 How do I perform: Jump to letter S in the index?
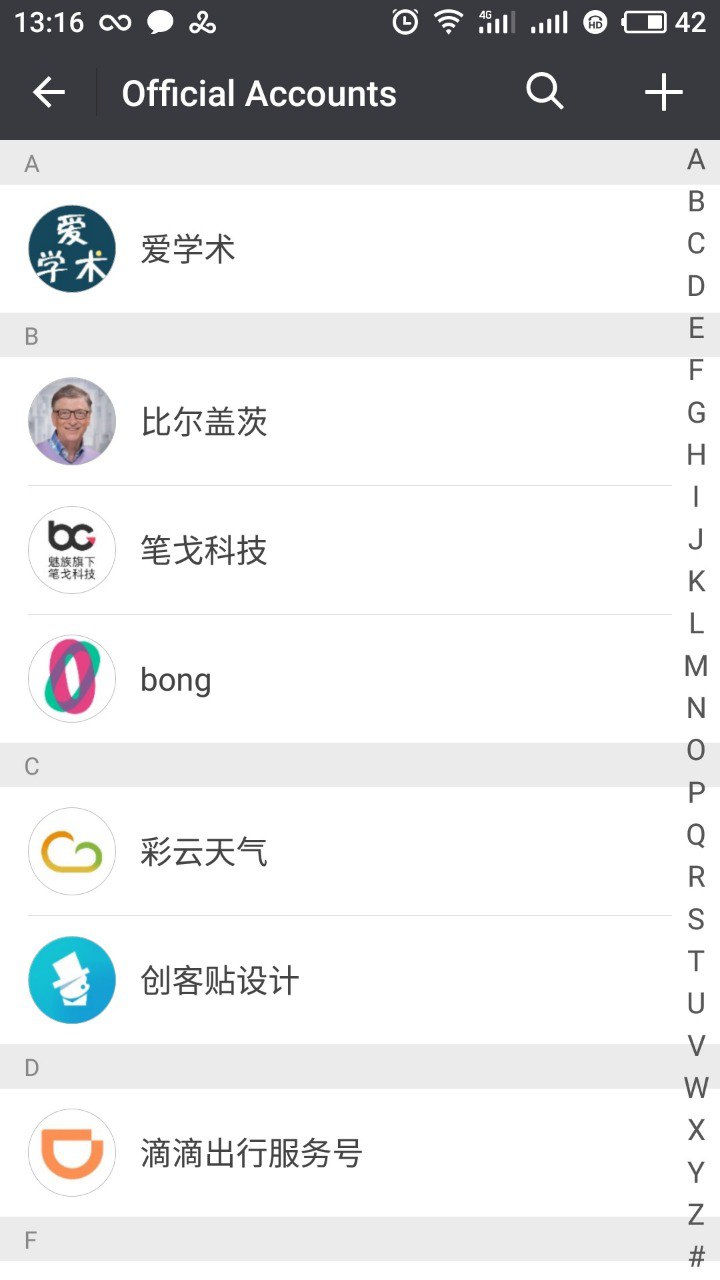point(696,919)
